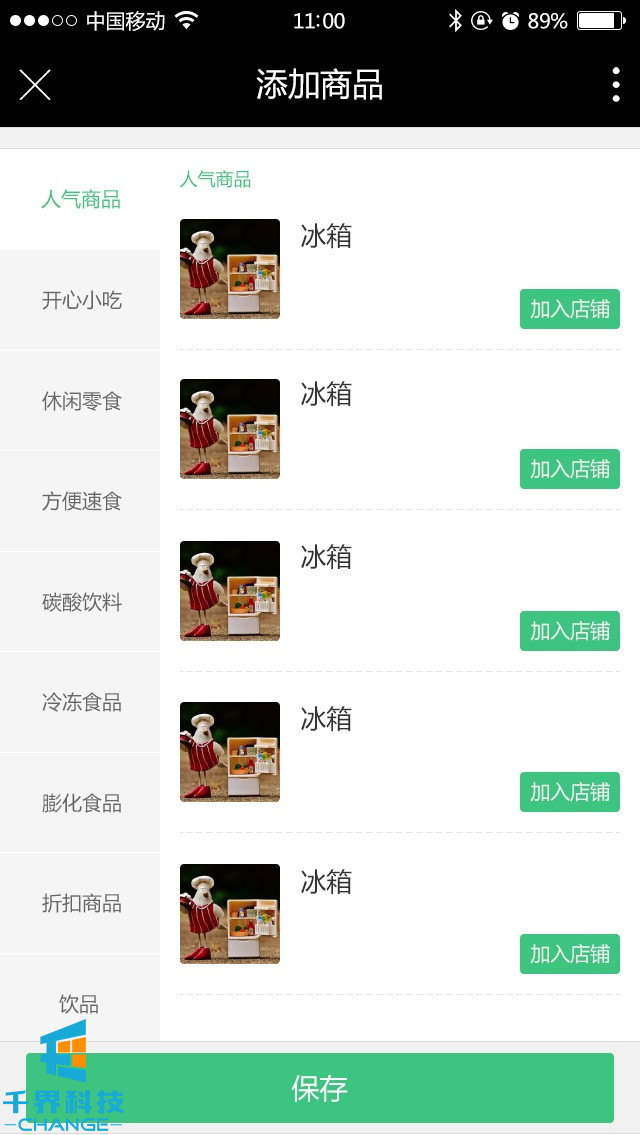Screen dimensions: 640x1135
Task: Switch to 碳酸饮料 products
Action: pos(80,602)
